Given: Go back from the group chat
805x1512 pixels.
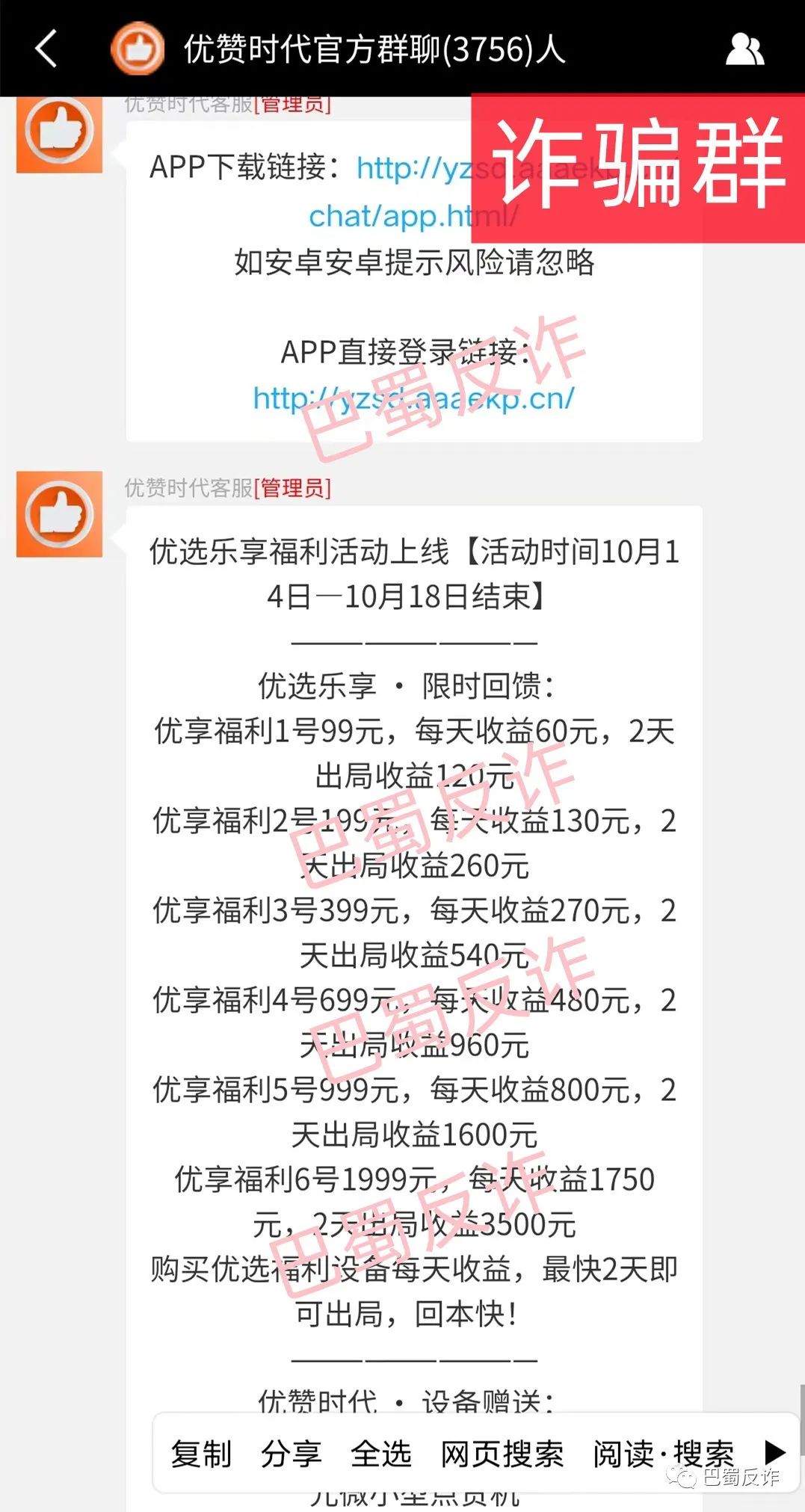Looking at the screenshot, I should [x=46, y=49].
